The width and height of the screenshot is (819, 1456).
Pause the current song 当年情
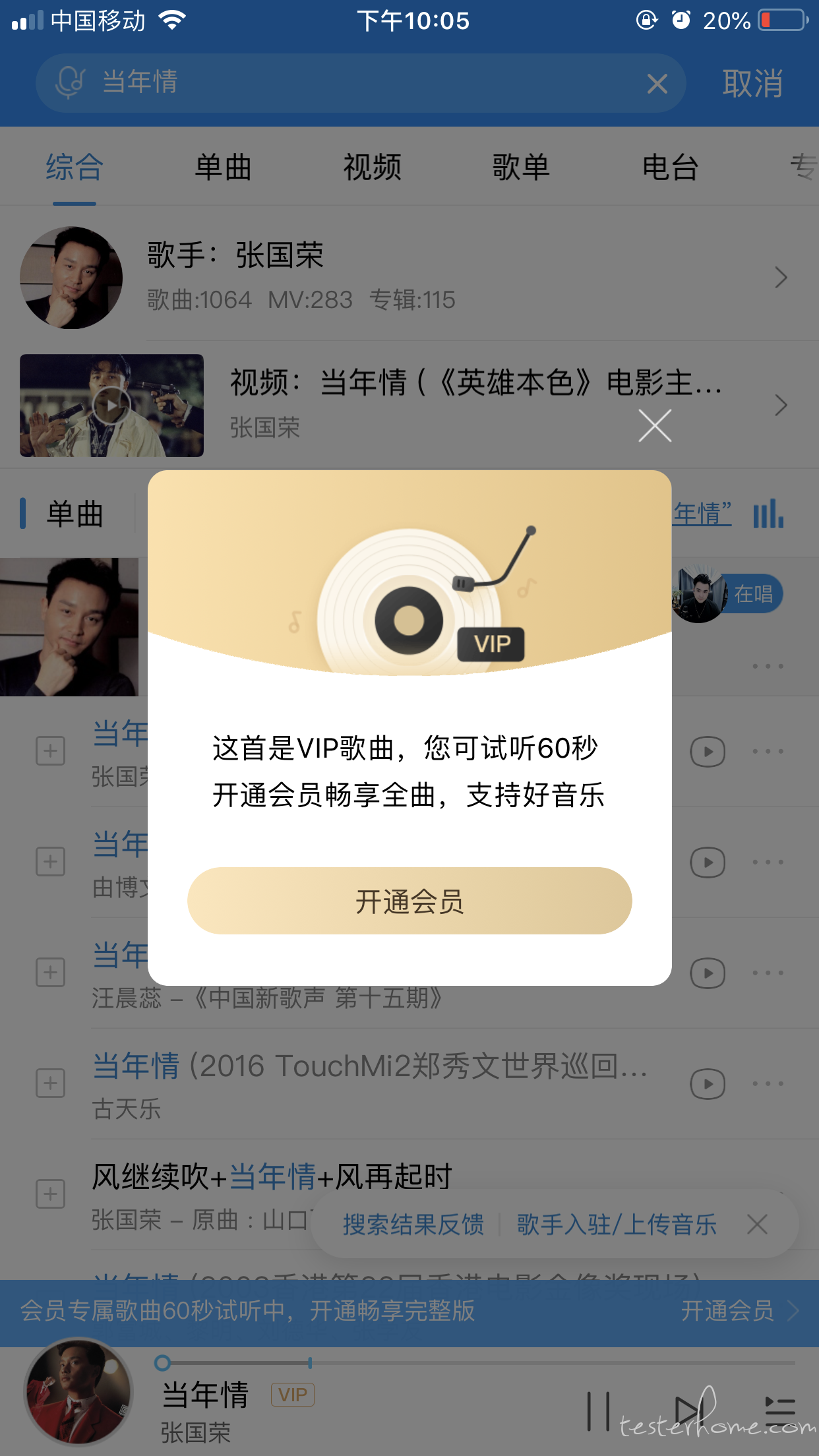pyautogui.click(x=599, y=1411)
